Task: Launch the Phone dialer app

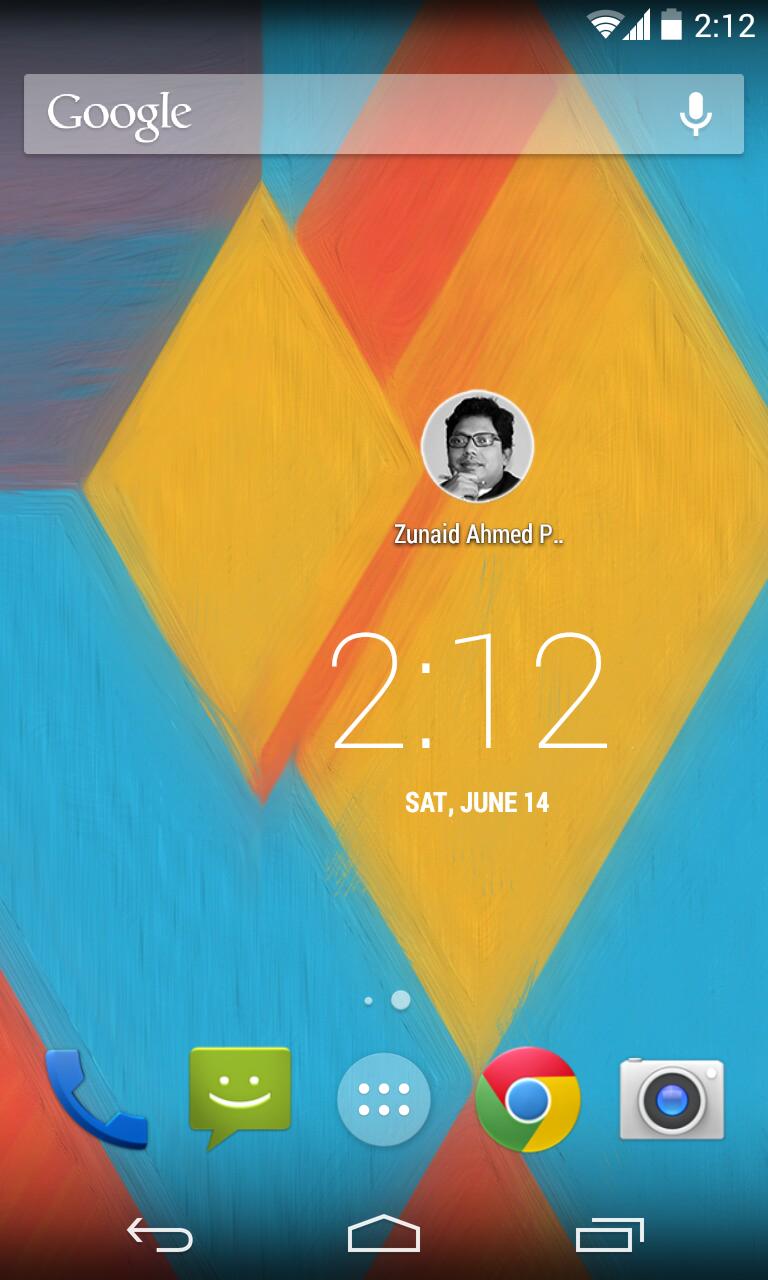Action: [x=96, y=1098]
